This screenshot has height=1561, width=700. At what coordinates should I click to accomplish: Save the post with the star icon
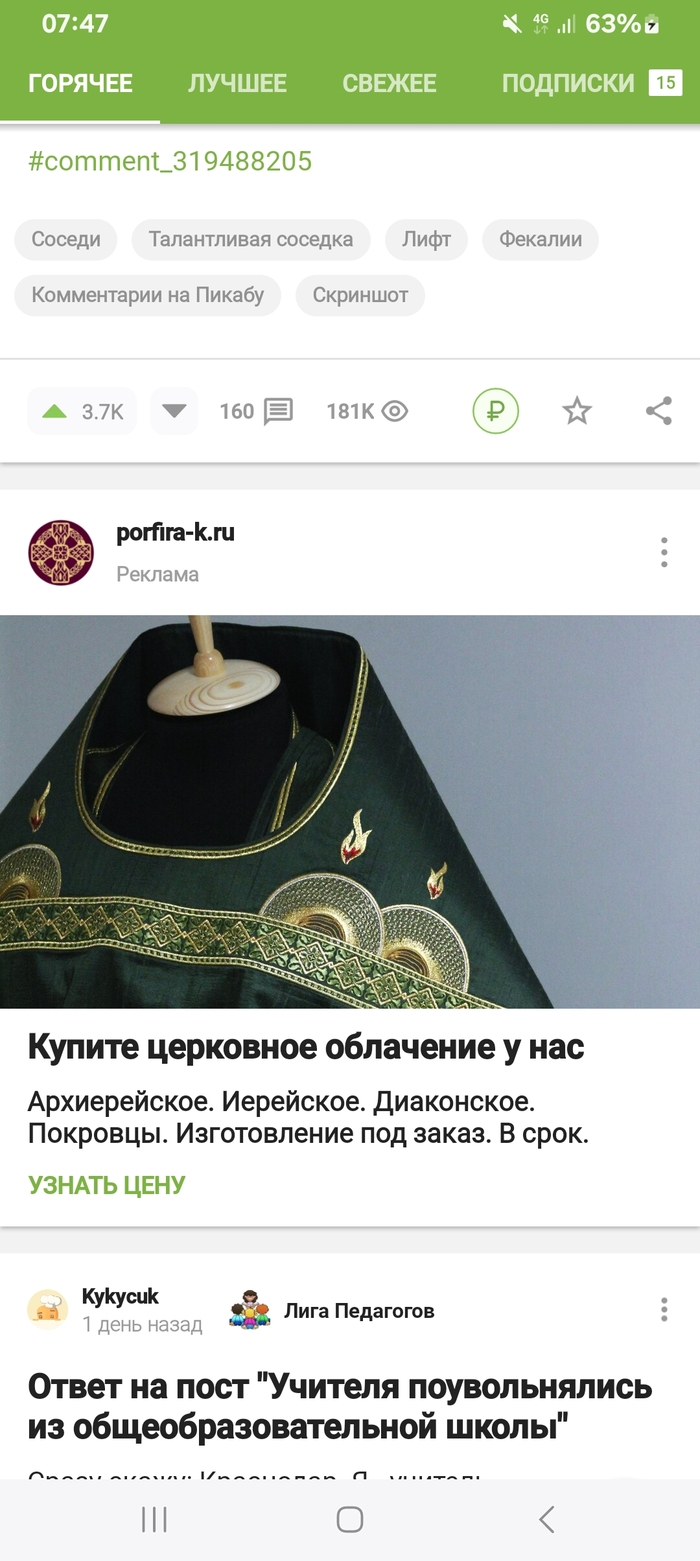(x=577, y=411)
